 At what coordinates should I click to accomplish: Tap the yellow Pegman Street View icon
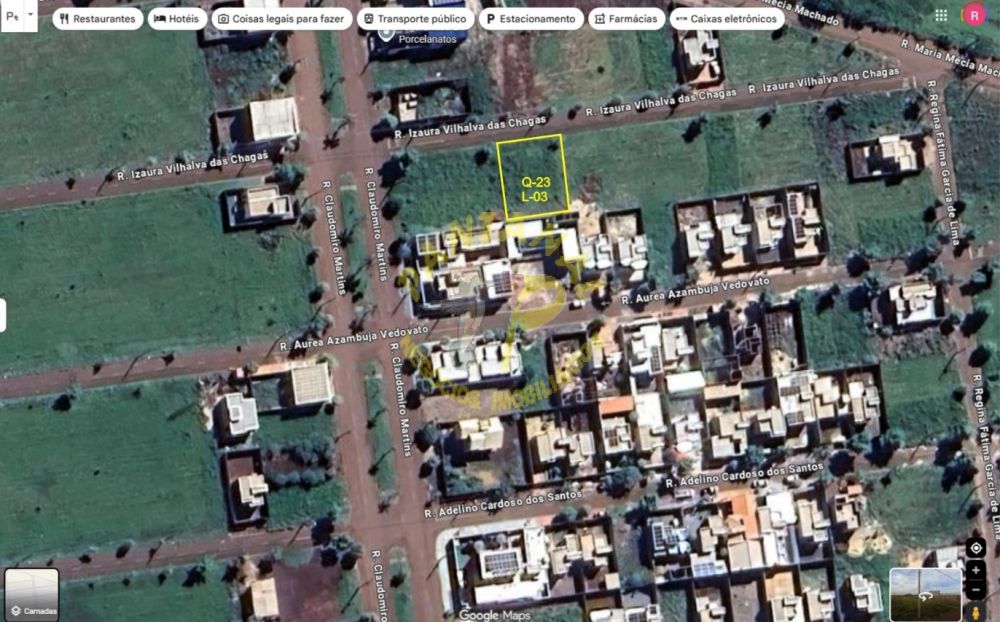975,610
